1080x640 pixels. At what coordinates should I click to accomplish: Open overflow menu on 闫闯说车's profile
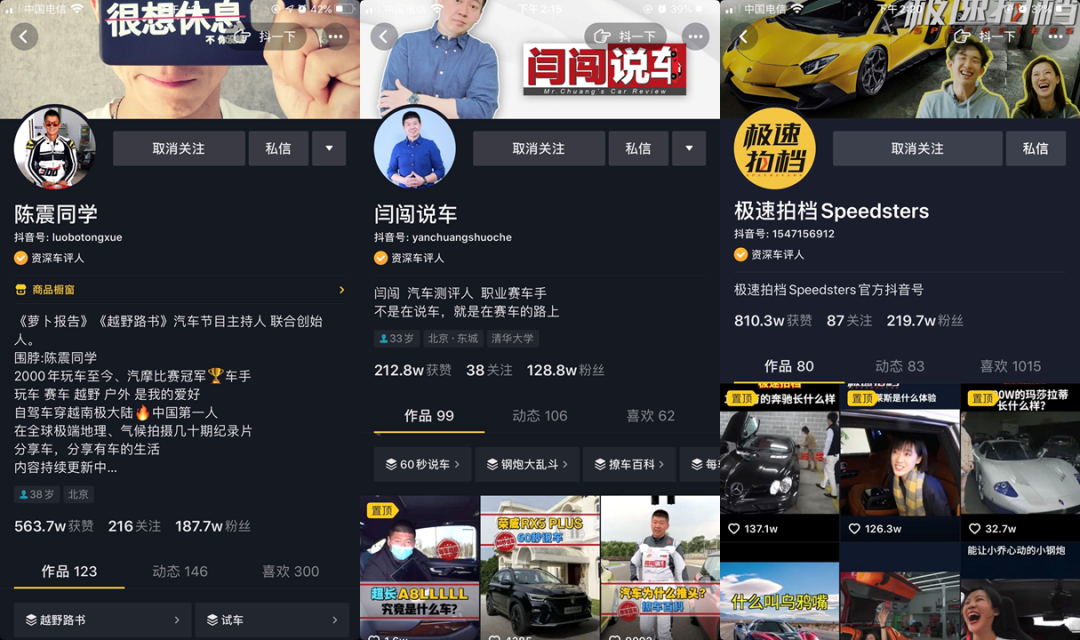(x=695, y=37)
